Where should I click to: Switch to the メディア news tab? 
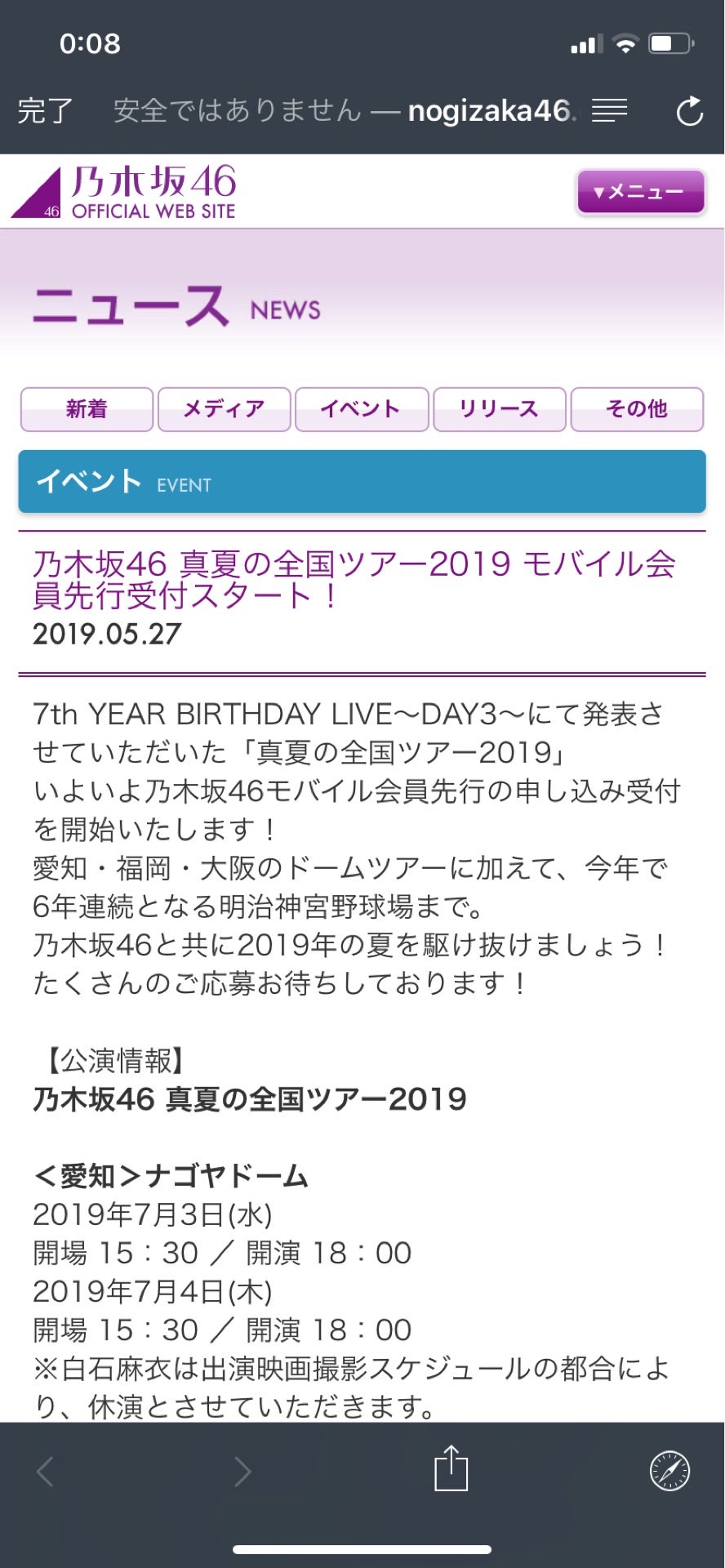224,409
